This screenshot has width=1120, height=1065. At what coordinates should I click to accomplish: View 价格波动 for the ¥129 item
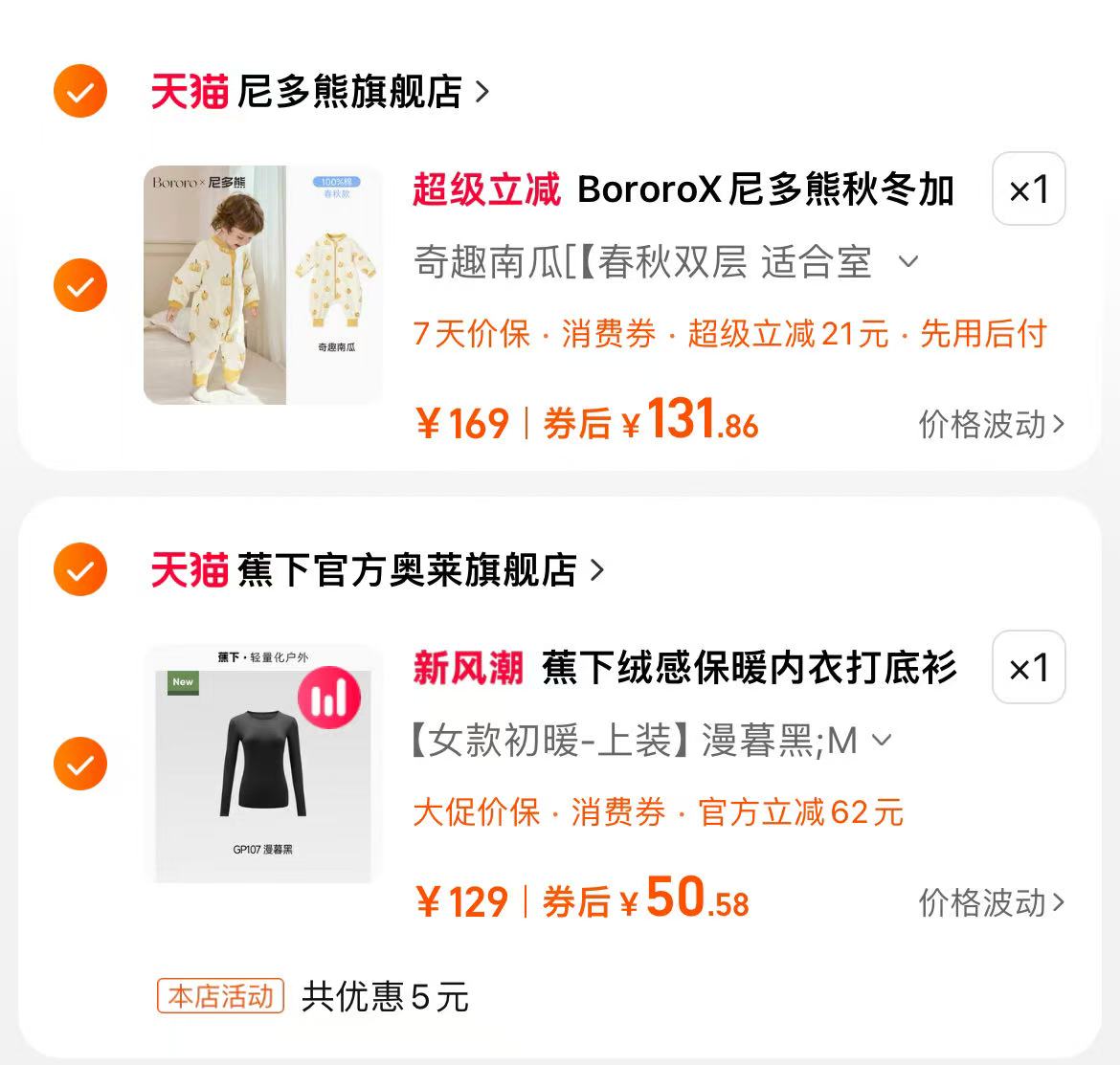click(x=991, y=902)
